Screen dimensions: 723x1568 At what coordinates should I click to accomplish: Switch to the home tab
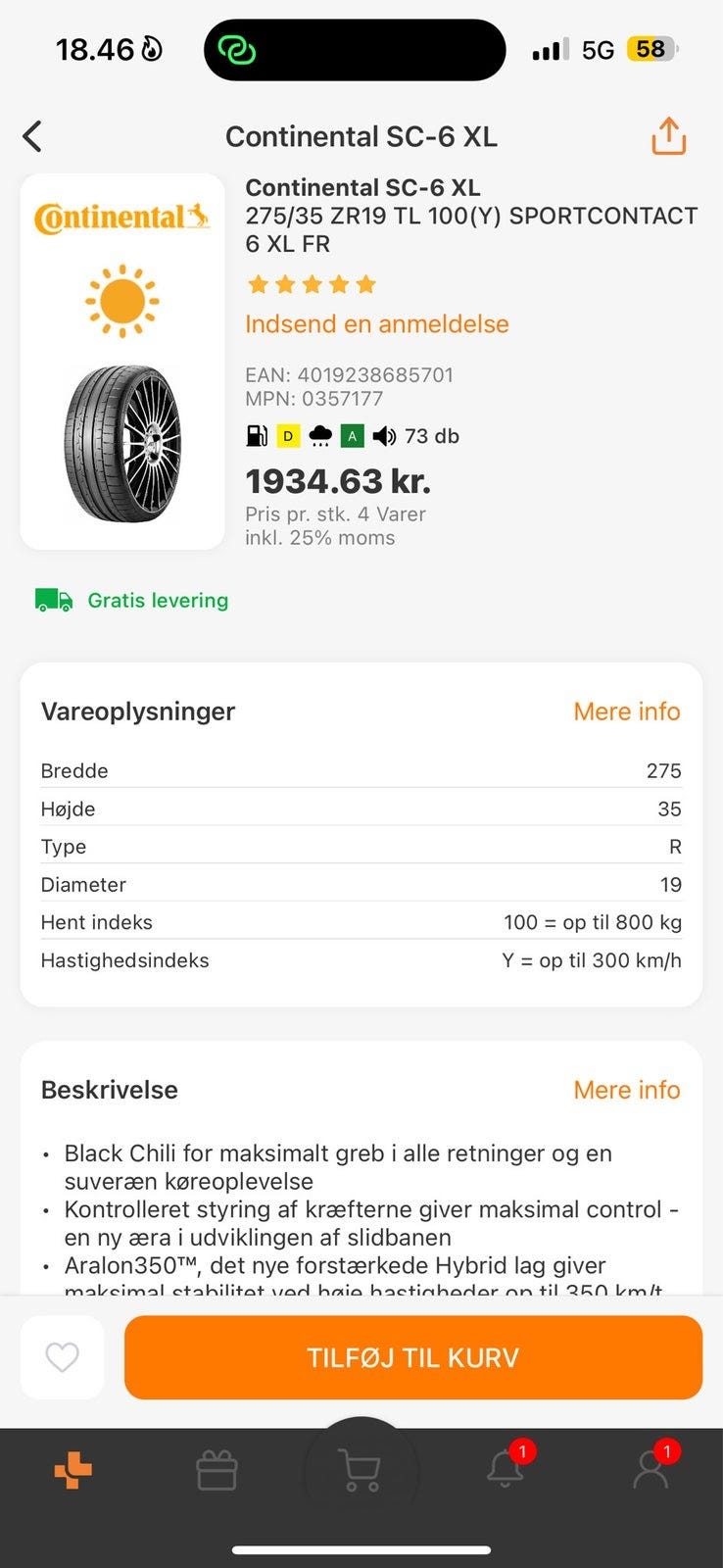(73, 1470)
